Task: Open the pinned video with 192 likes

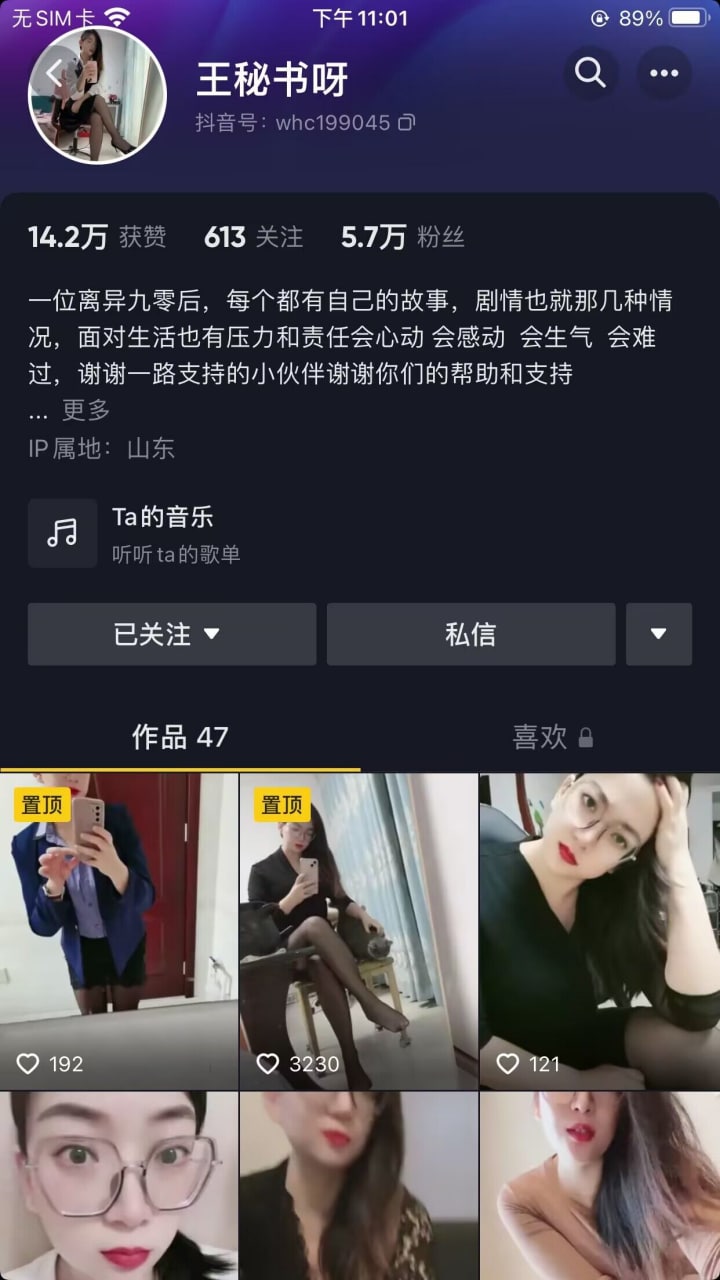Action: pos(119,930)
